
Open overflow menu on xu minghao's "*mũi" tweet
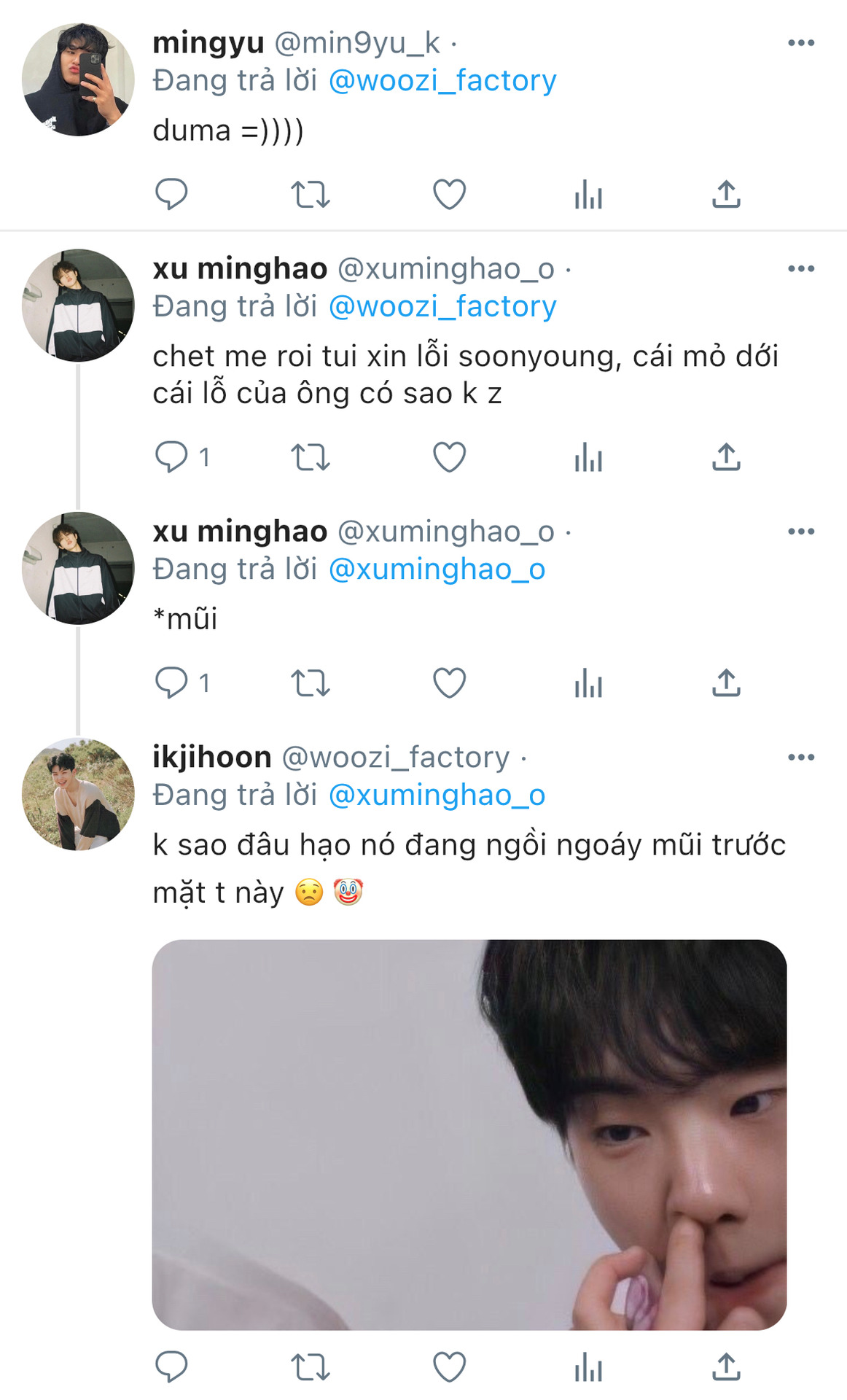800,532
